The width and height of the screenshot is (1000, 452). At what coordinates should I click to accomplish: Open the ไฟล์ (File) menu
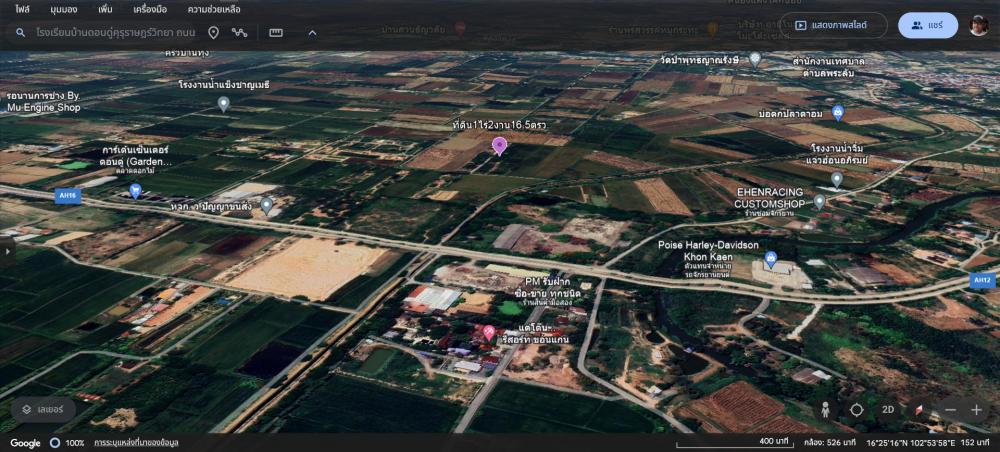[x=22, y=9]
